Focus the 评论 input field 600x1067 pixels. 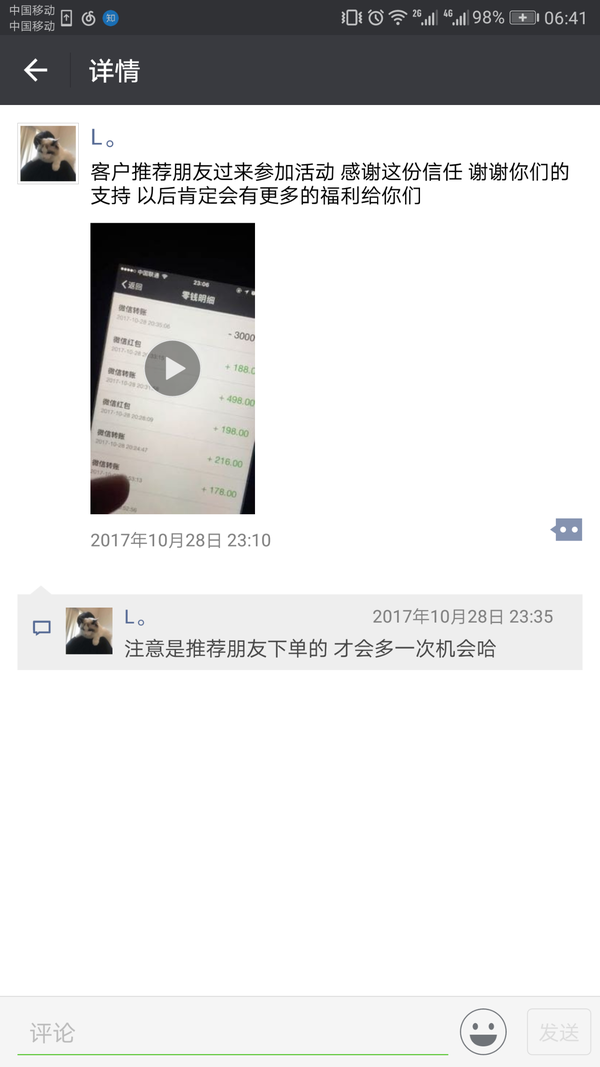point(230,1032)
